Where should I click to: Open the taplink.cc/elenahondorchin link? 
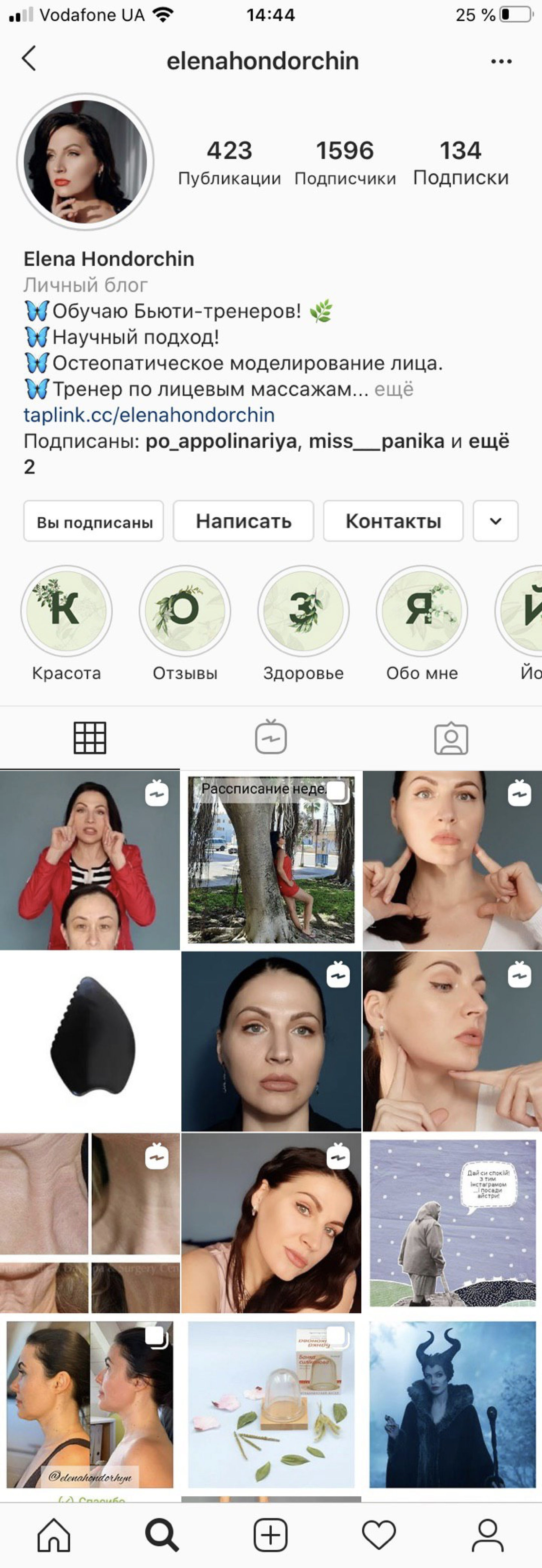coord(149,415)
